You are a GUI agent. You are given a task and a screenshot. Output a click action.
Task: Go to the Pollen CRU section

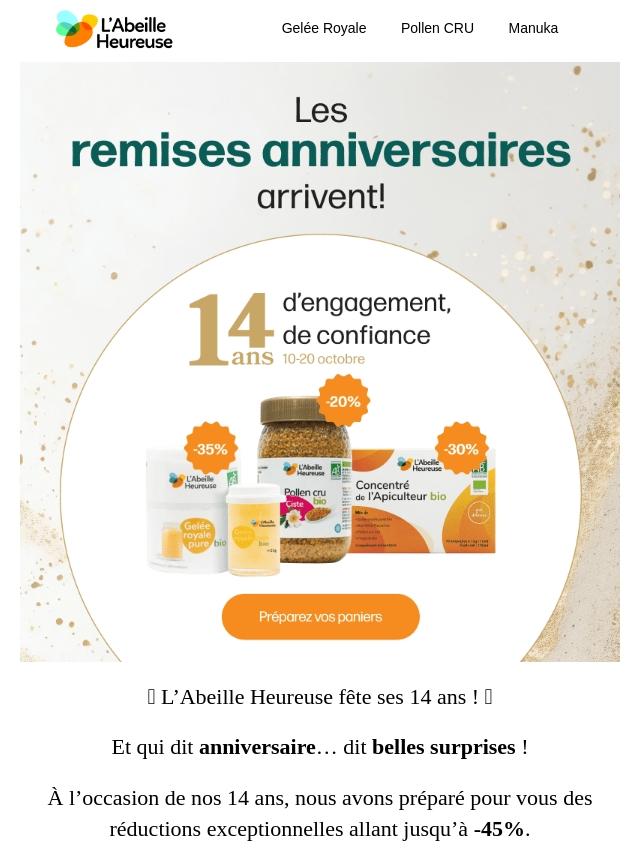[x=437, y=28]
